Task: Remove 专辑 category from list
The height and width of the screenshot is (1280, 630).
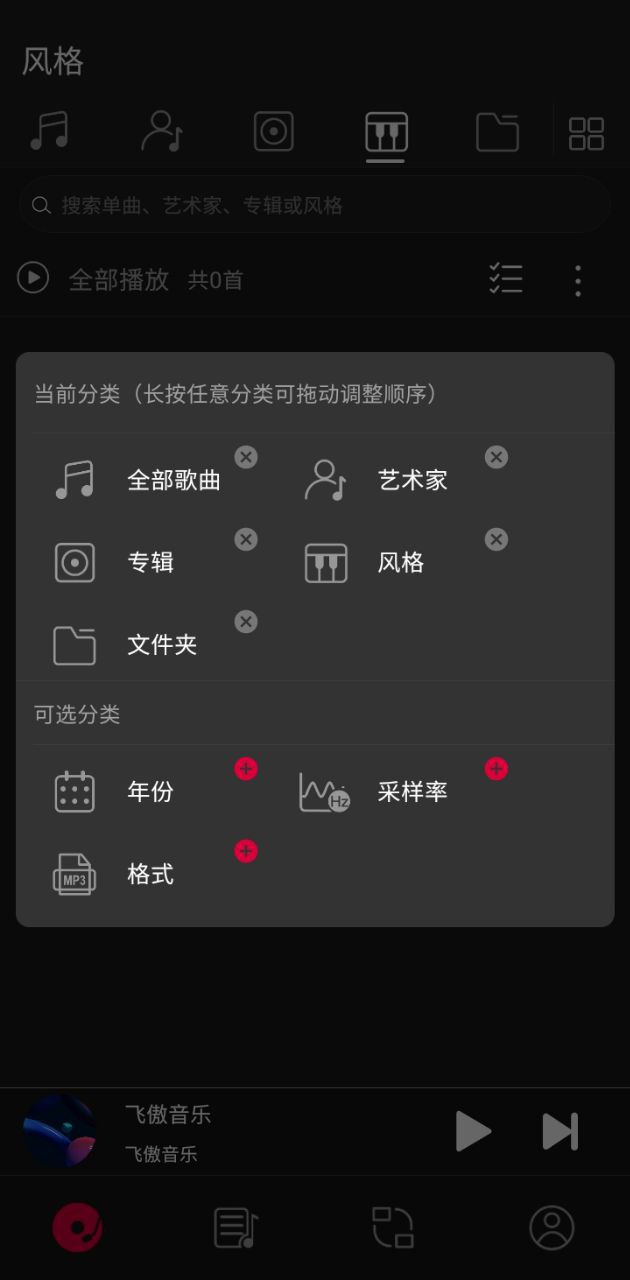Action: pyautogui.click(x=246, y=539)
